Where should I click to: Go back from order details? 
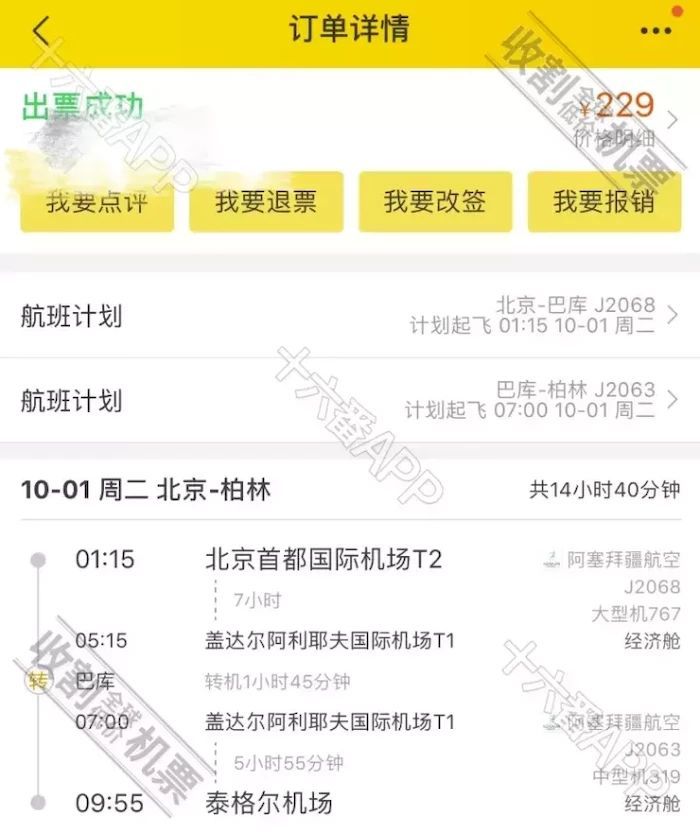tap(41, 31)
